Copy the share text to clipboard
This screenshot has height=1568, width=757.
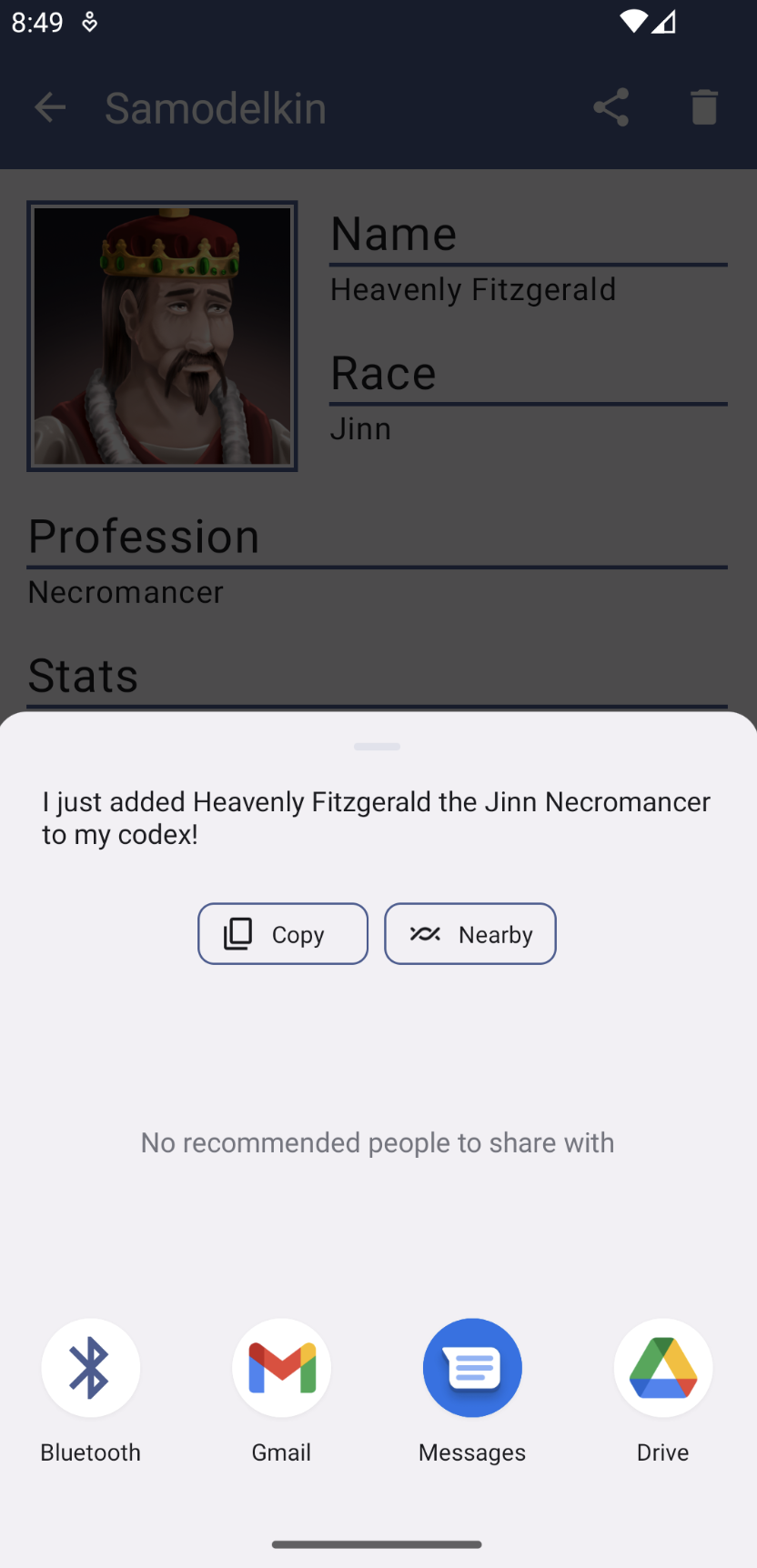pos(283,933)
